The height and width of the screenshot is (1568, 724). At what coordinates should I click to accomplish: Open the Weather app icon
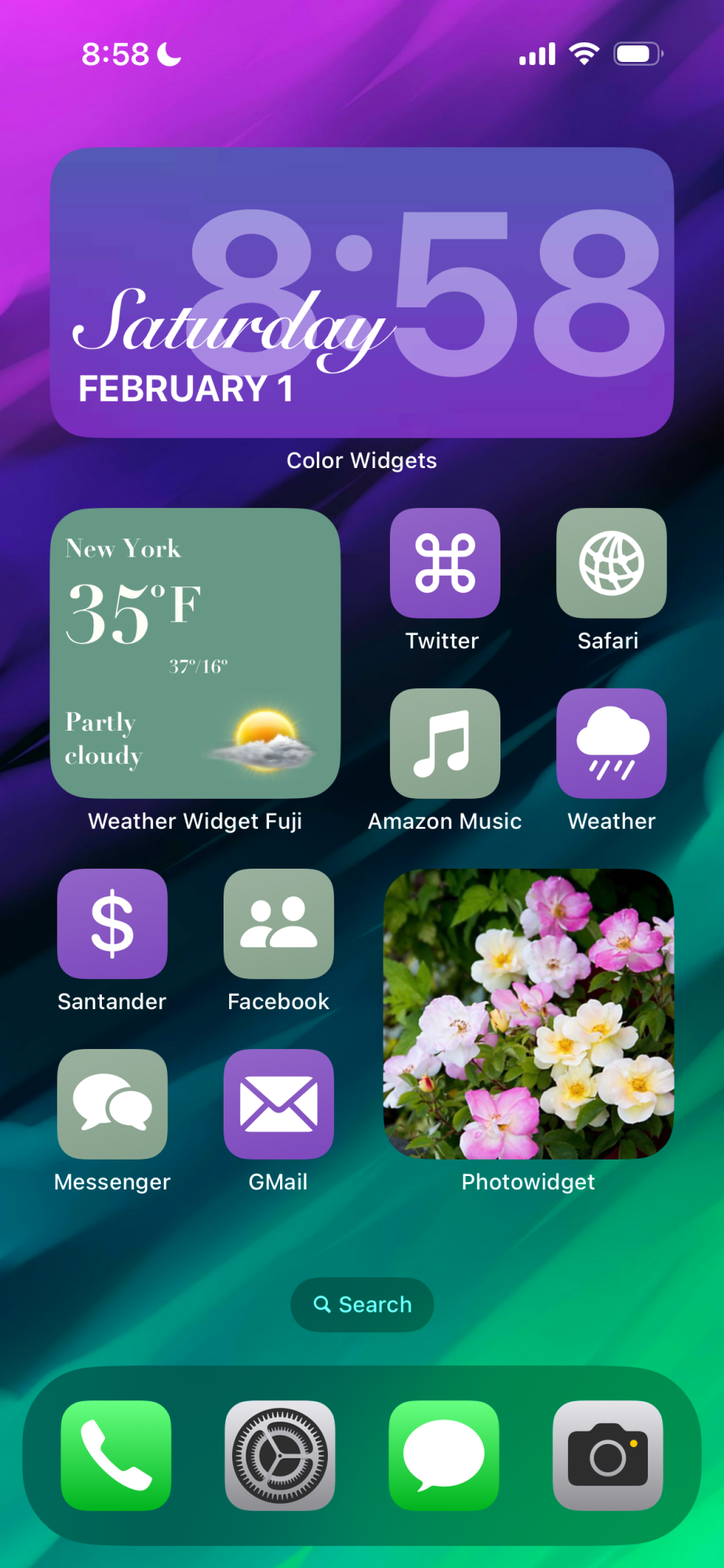click(611, 743)
